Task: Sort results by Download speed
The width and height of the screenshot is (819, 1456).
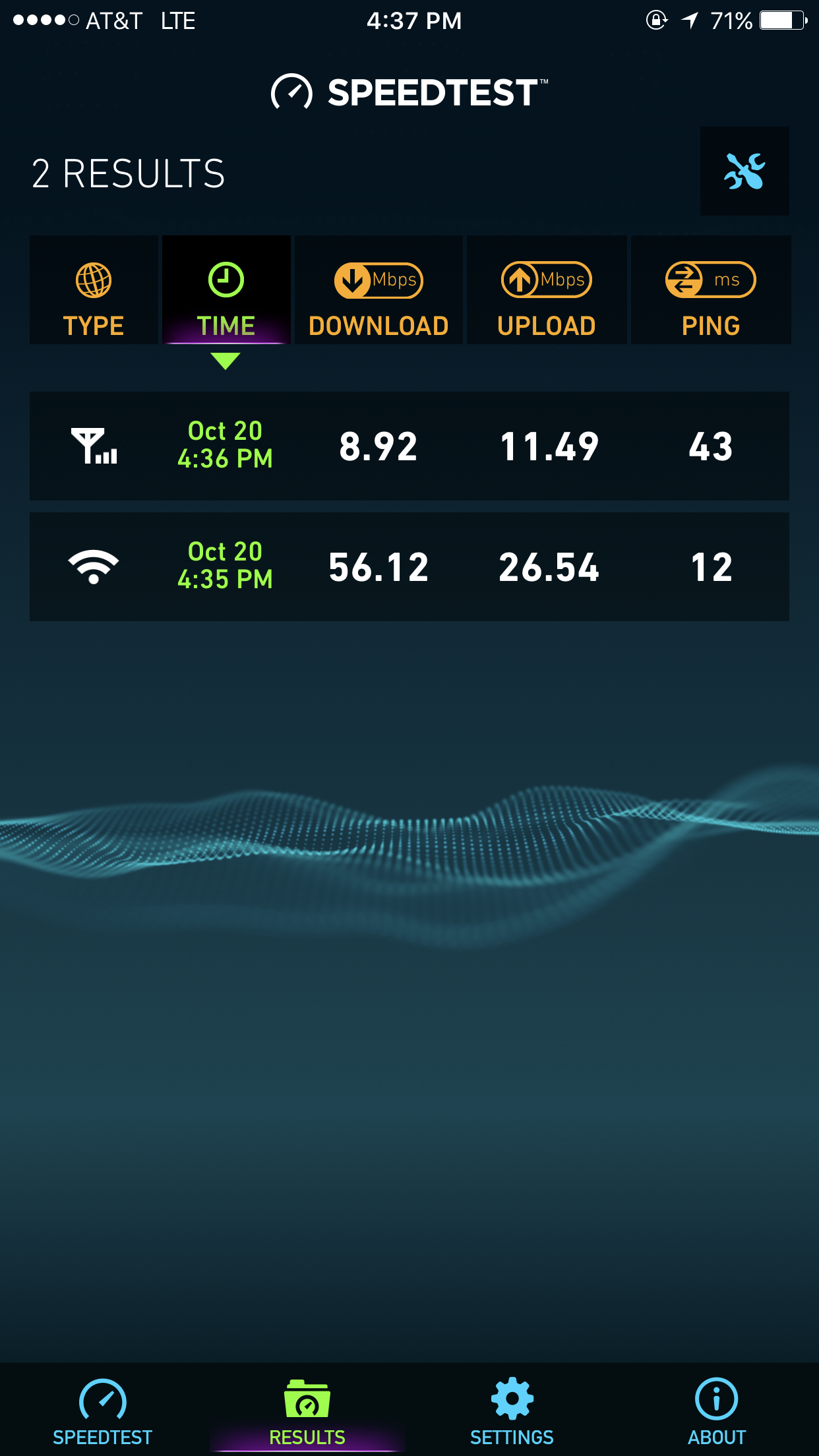Action: (x=379, y=290)
